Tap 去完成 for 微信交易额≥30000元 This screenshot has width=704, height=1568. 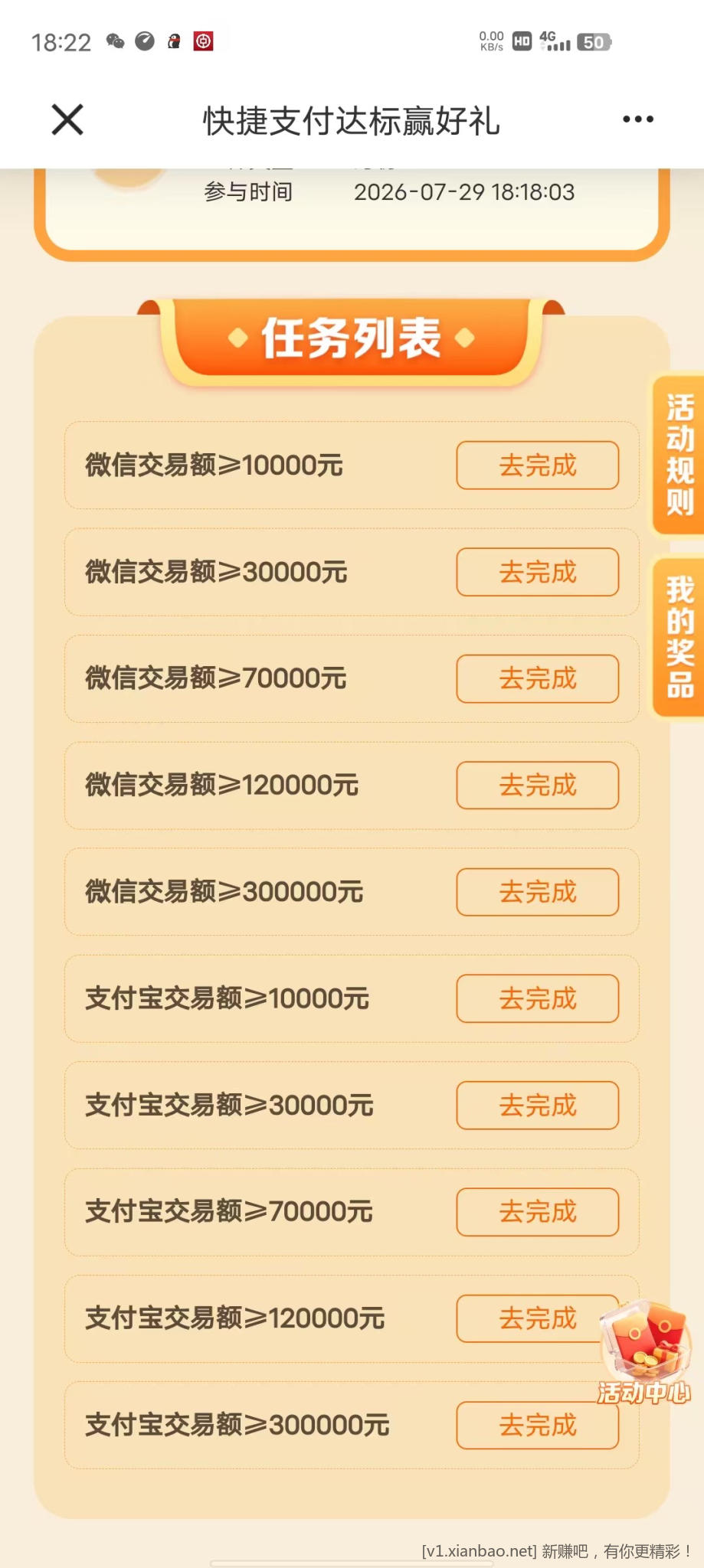tap(538, 572)
